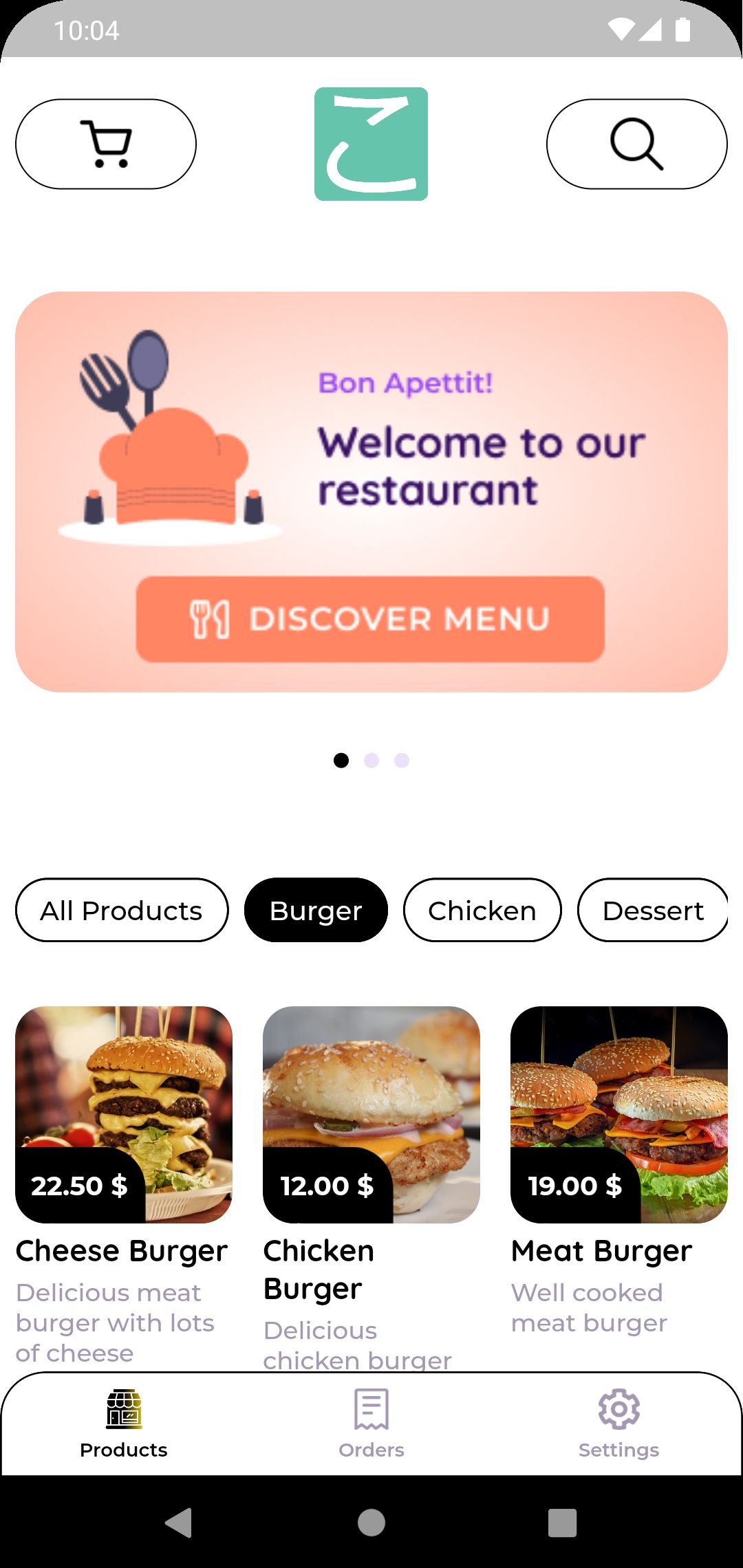This screenshot has height=1568, width=743.
Task: Open the Cheese Burger product card
Action: (124, 1114)
